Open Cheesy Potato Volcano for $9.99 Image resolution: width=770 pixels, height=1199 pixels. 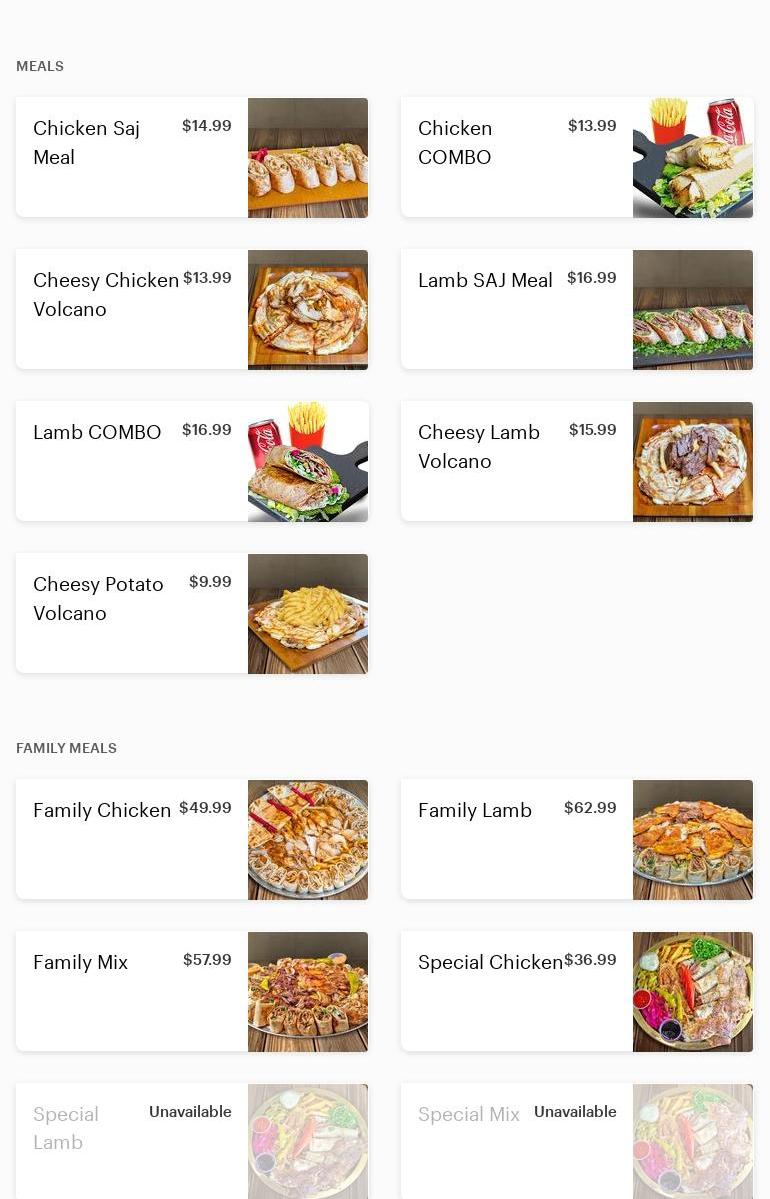pyautogui.click(x=192, y=613)
